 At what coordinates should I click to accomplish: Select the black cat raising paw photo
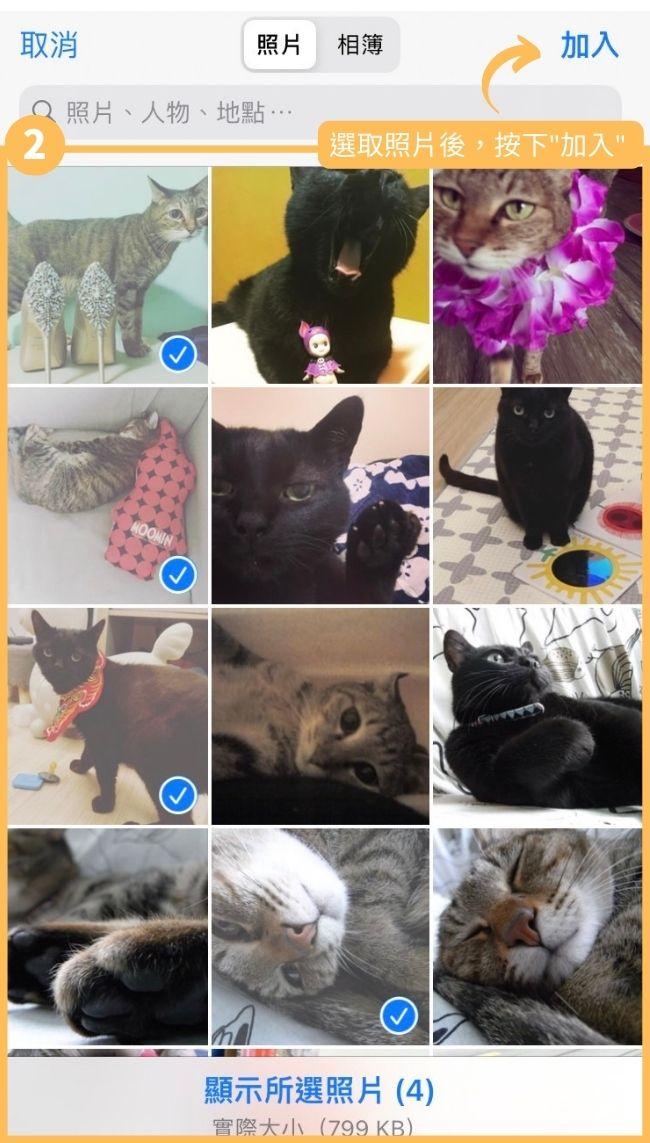320,496
